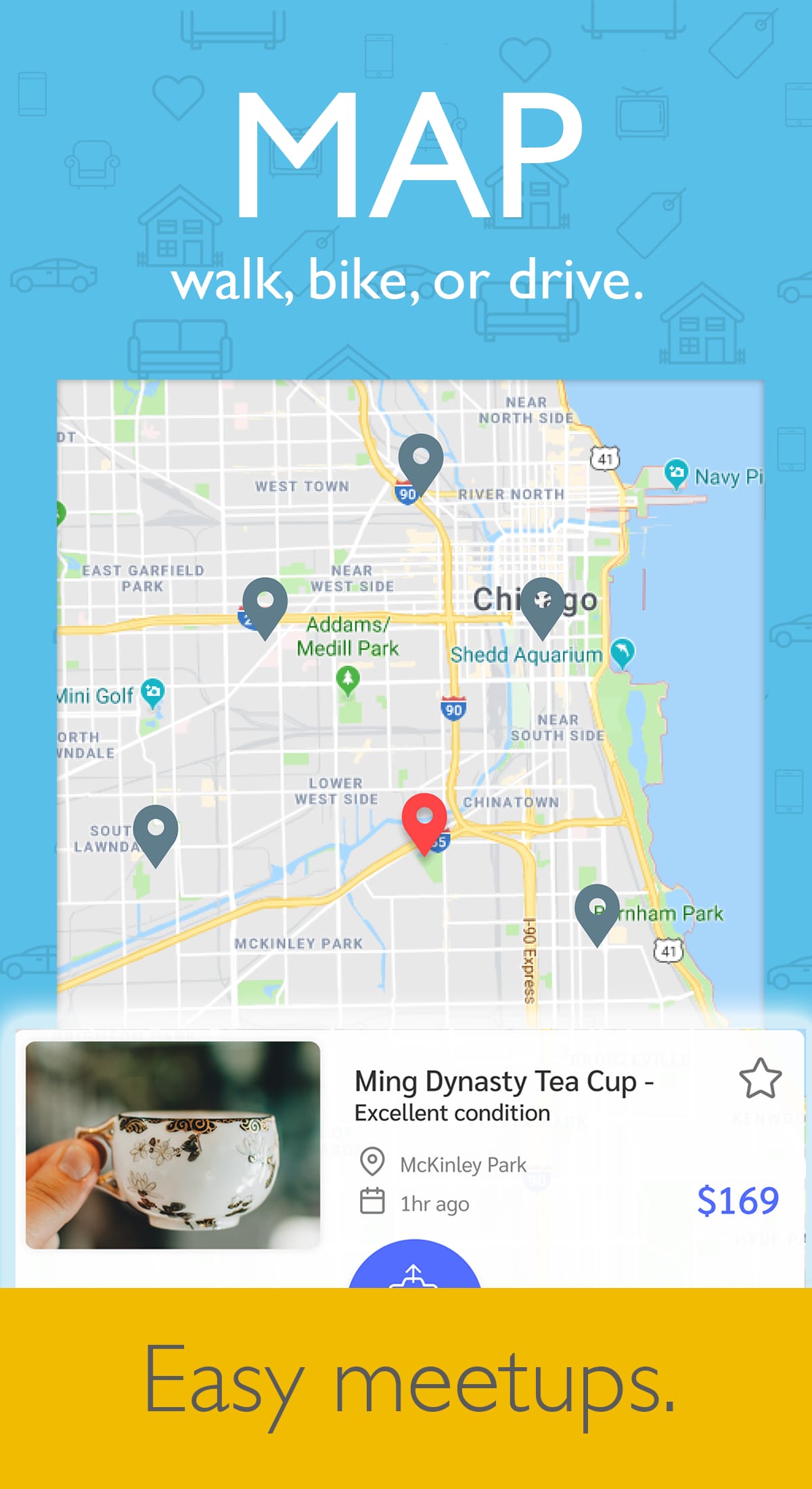This screenshot has height=1489, width=812.
Task: Select the pin by Burnham Park
Action: point(598,907)
